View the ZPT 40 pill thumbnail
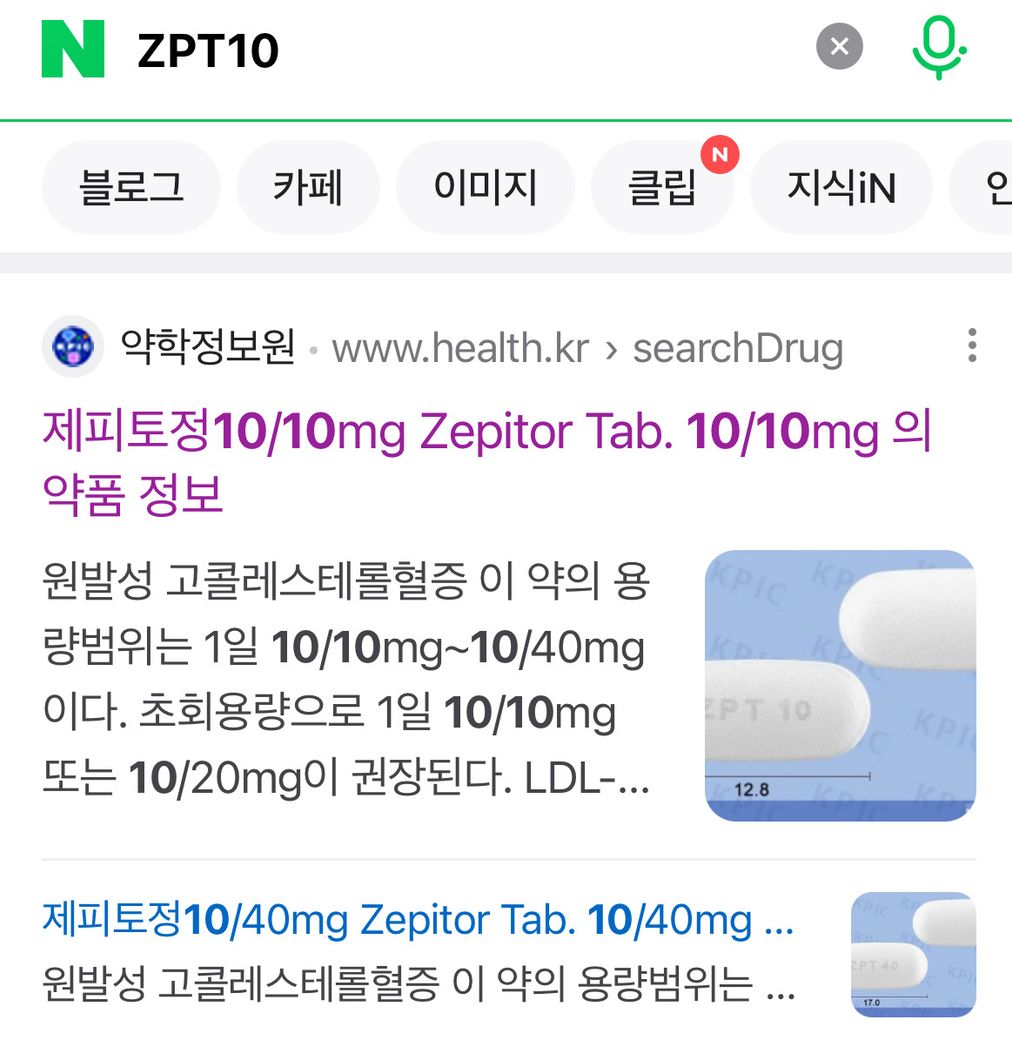The height and width of the screenshot is (1040, 1012). click(912, 954)
